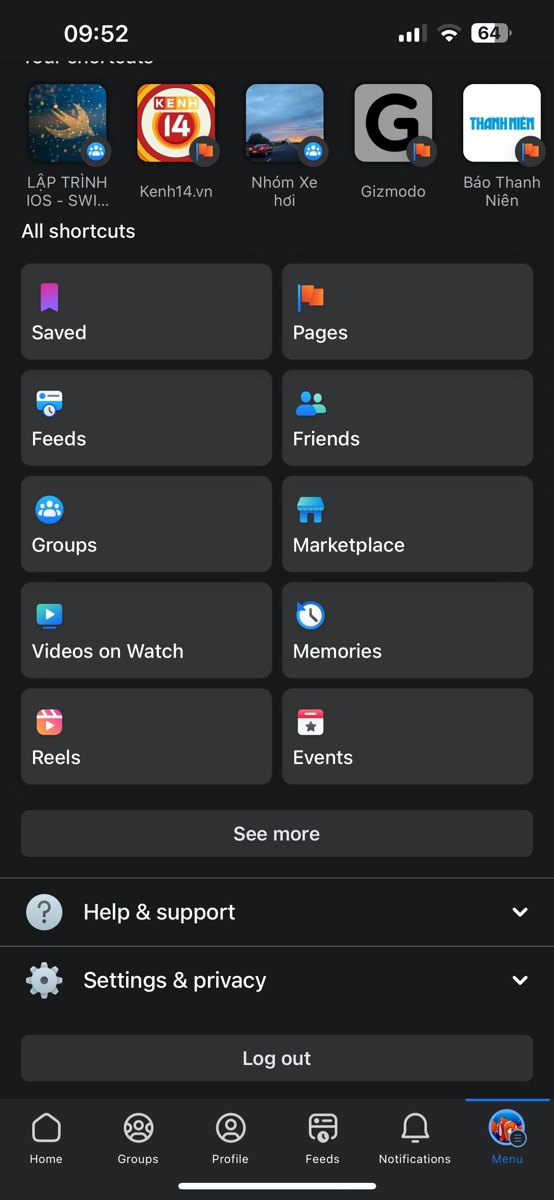This screenshot has width=554, height=1200.
Task: Open Reels shortcut
Action: [146, 736]
